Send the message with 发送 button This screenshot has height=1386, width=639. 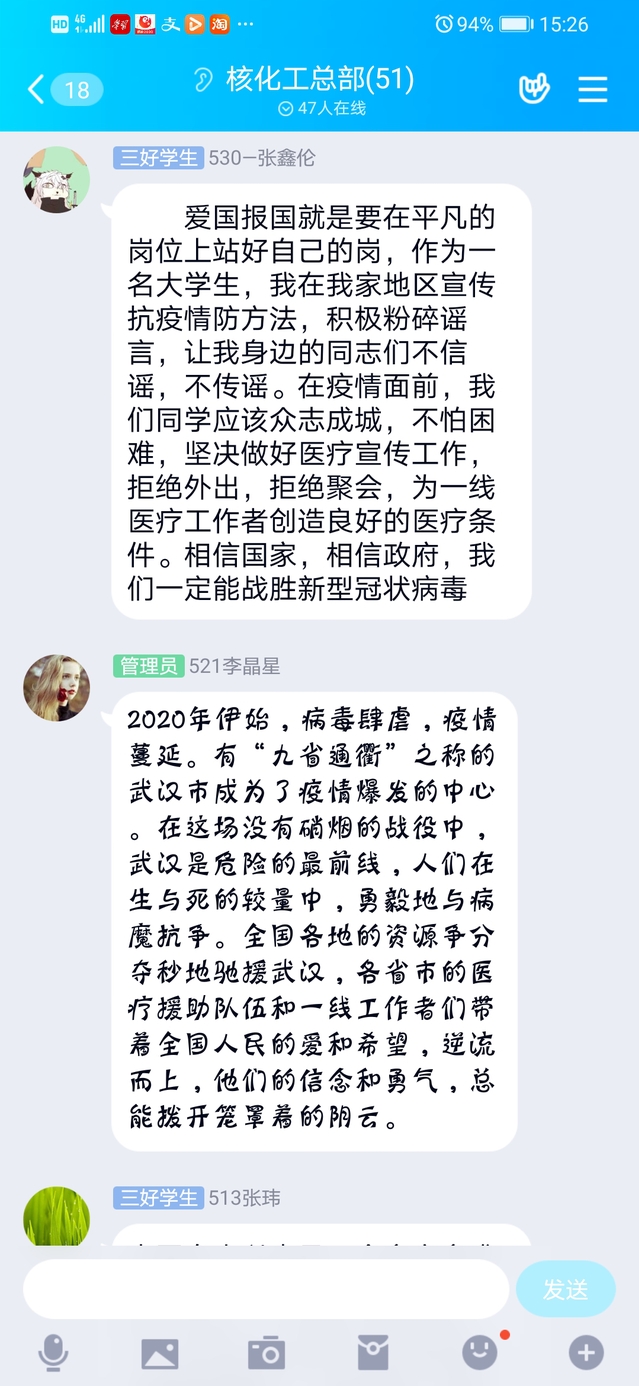click(565, 1289)
